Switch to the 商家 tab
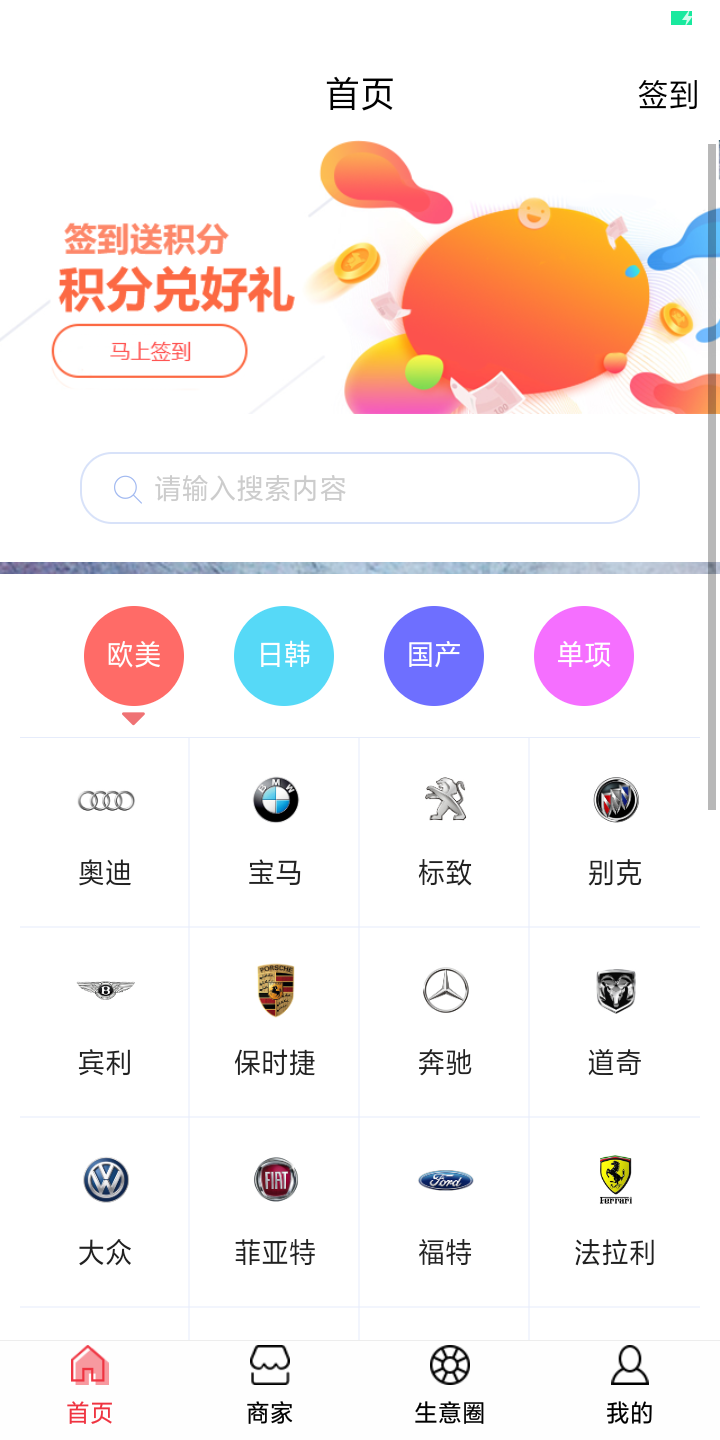Screen dimensions: 720x1440 coord(270,1386)
